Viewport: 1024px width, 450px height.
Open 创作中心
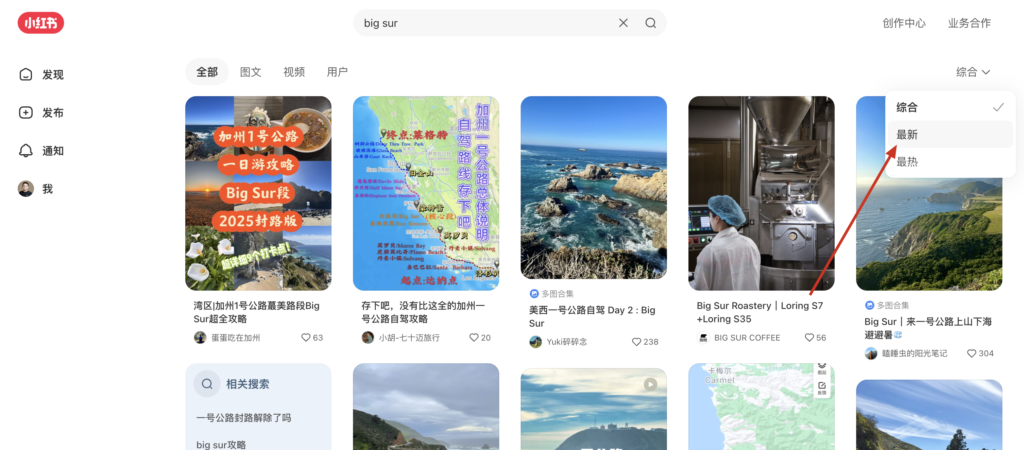click(x=904, y=23)
